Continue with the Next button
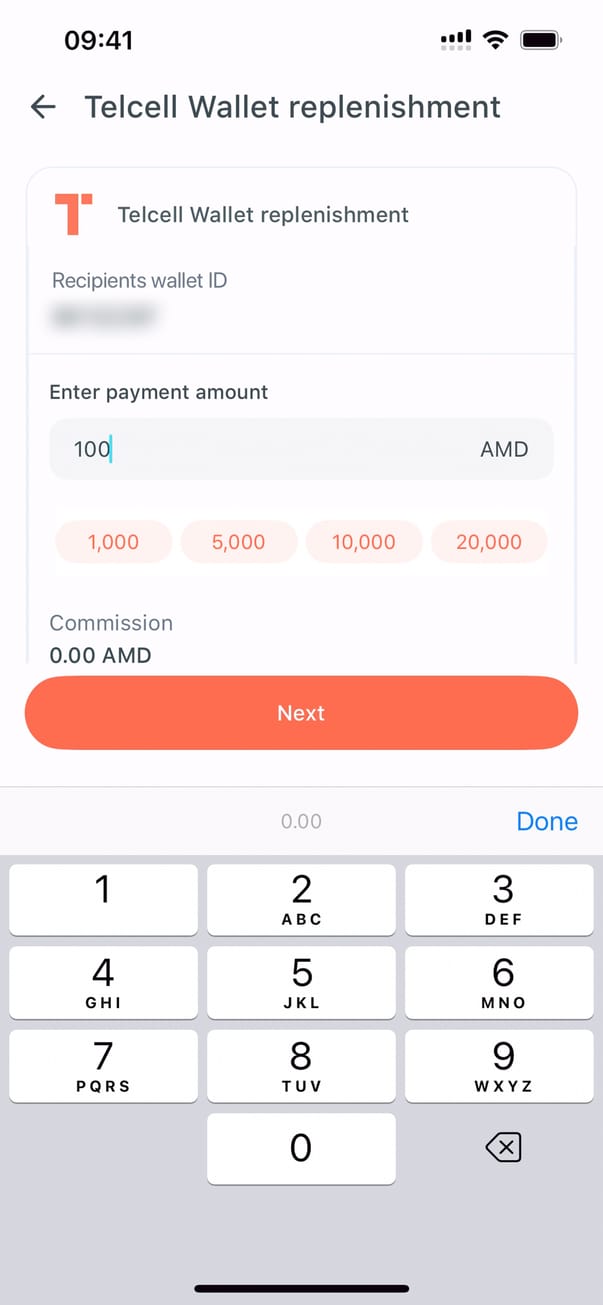The height and width of the screenshot is (1305, 603). click(x=301, y=713)
